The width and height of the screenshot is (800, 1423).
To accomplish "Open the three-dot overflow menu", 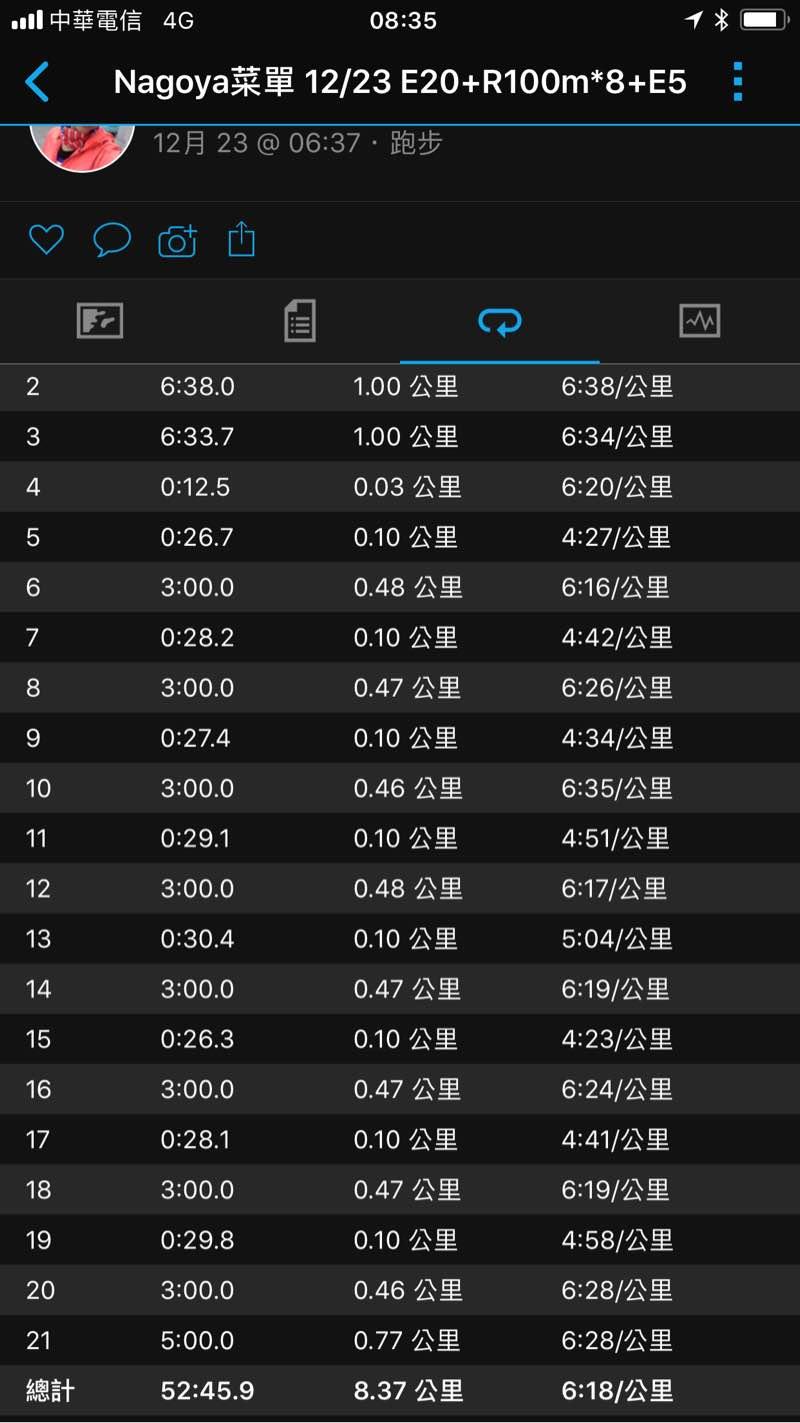I will (x=738, y=81).
